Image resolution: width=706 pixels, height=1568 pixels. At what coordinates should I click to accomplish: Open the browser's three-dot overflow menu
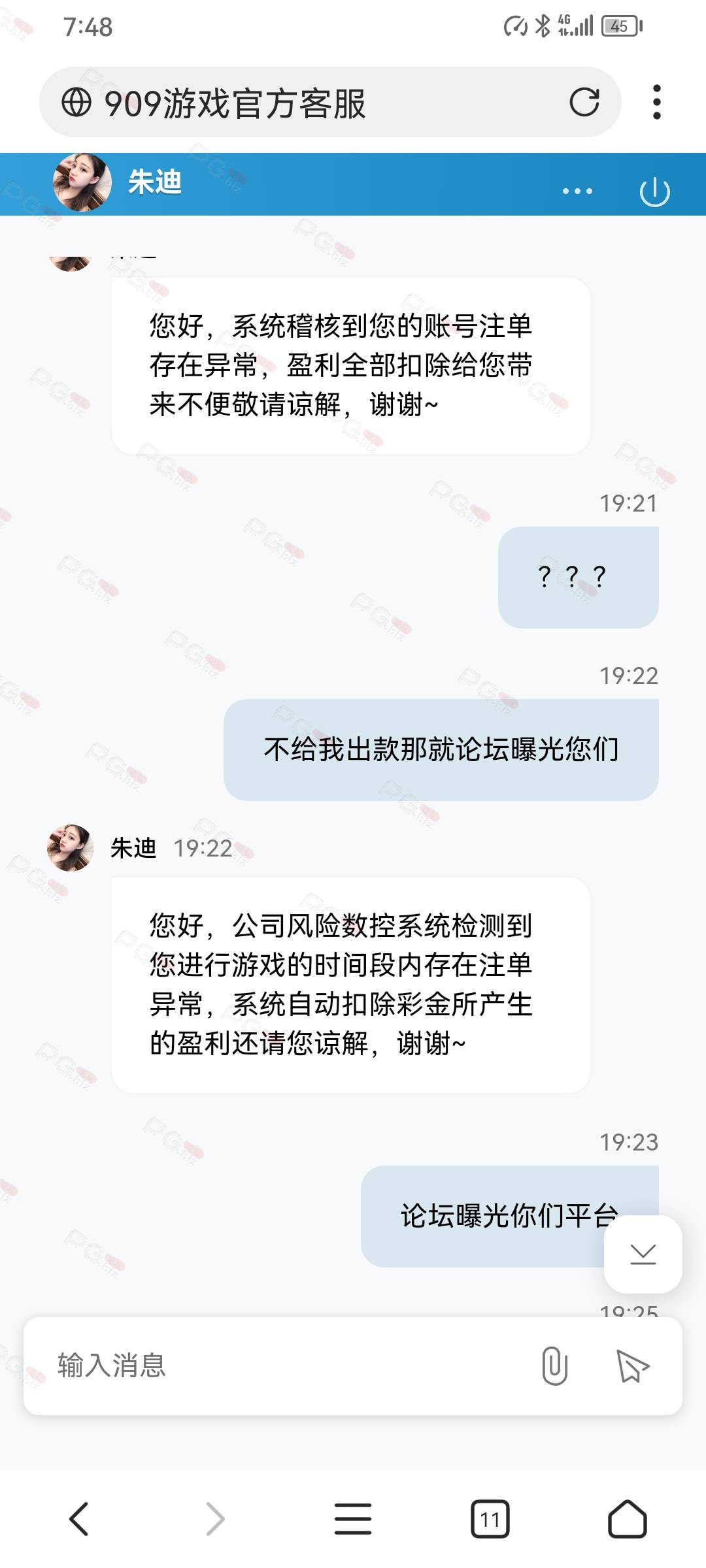point(656,102)
